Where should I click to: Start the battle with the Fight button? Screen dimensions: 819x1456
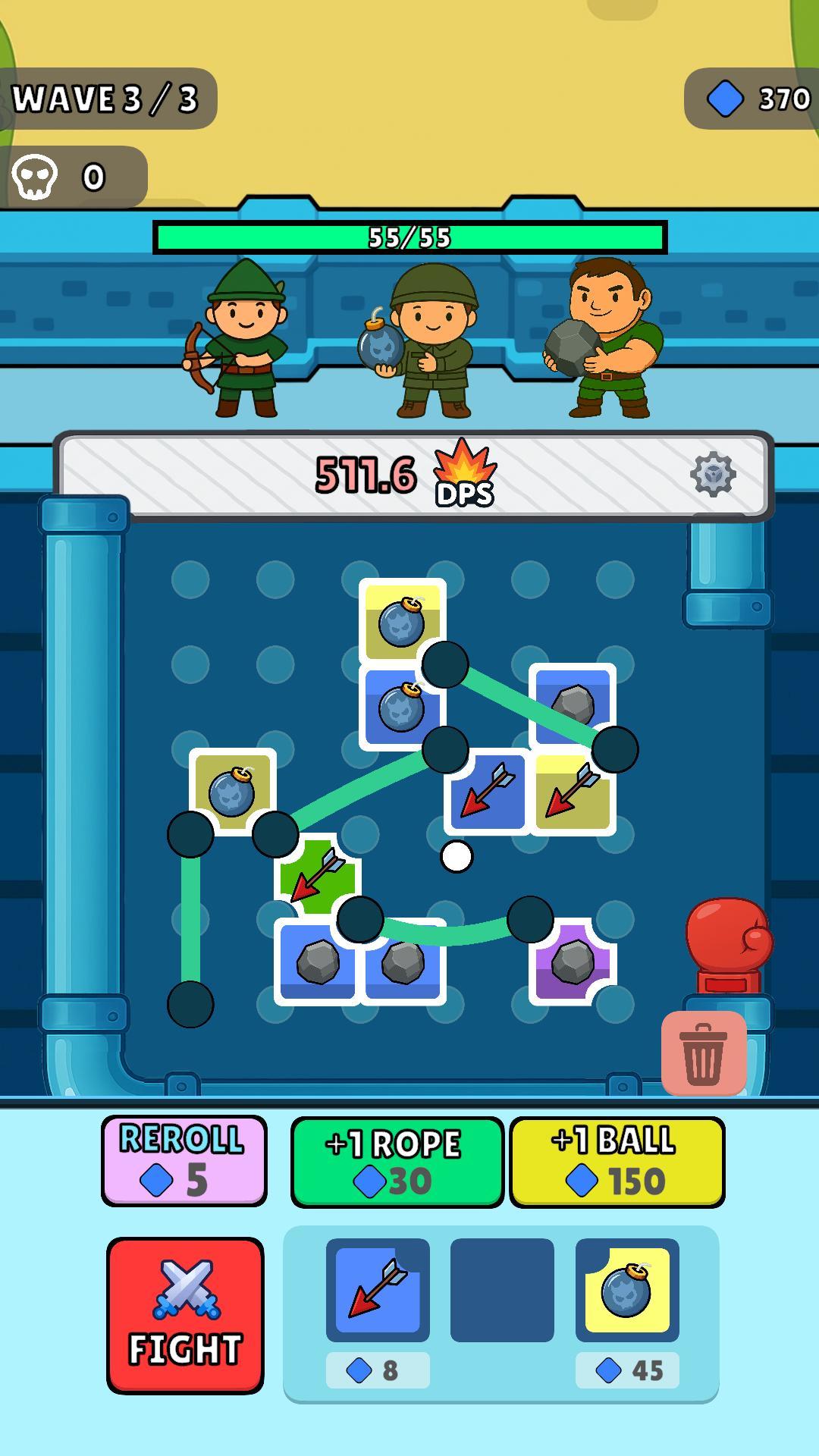[185, 1316]
